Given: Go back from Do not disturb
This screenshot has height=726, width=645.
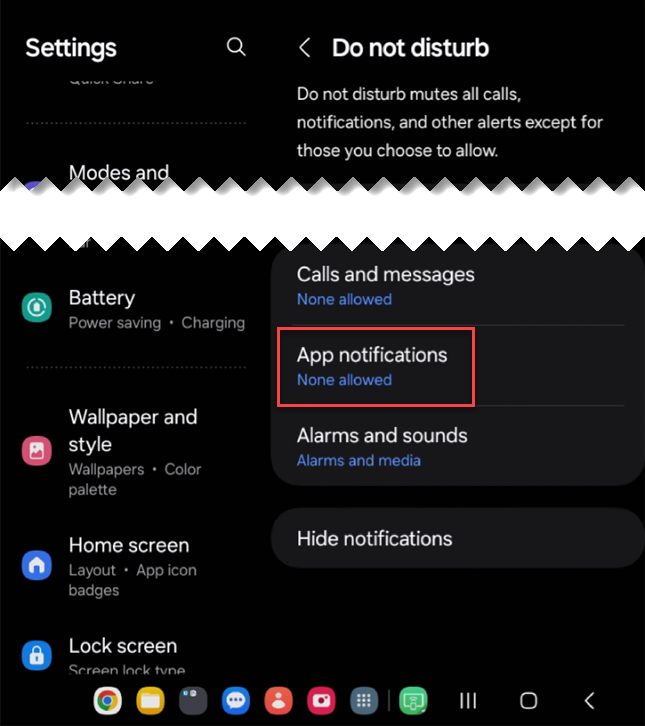Looking at the screenshot, I should pyautogui.click(x=306, y=48).
